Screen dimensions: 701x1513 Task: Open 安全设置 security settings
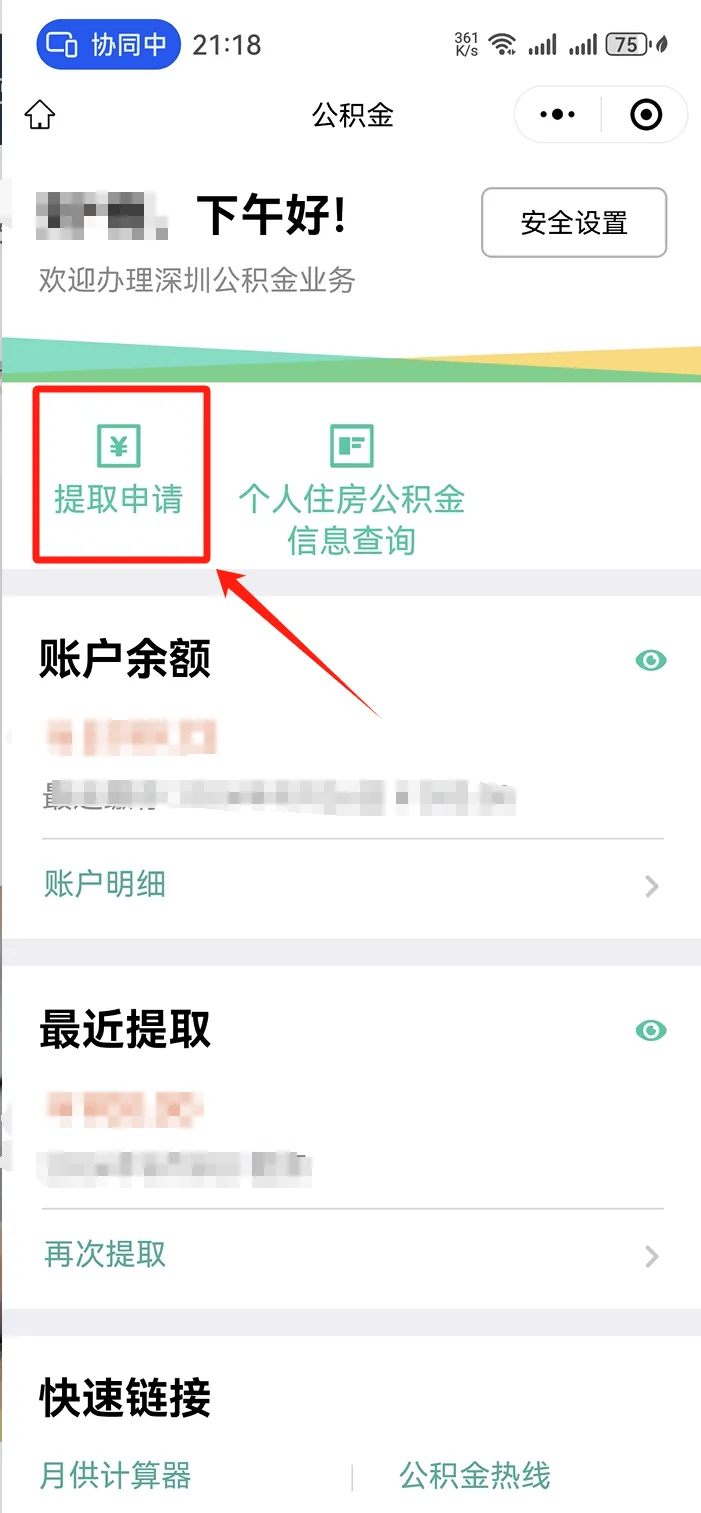coord(573,222)
